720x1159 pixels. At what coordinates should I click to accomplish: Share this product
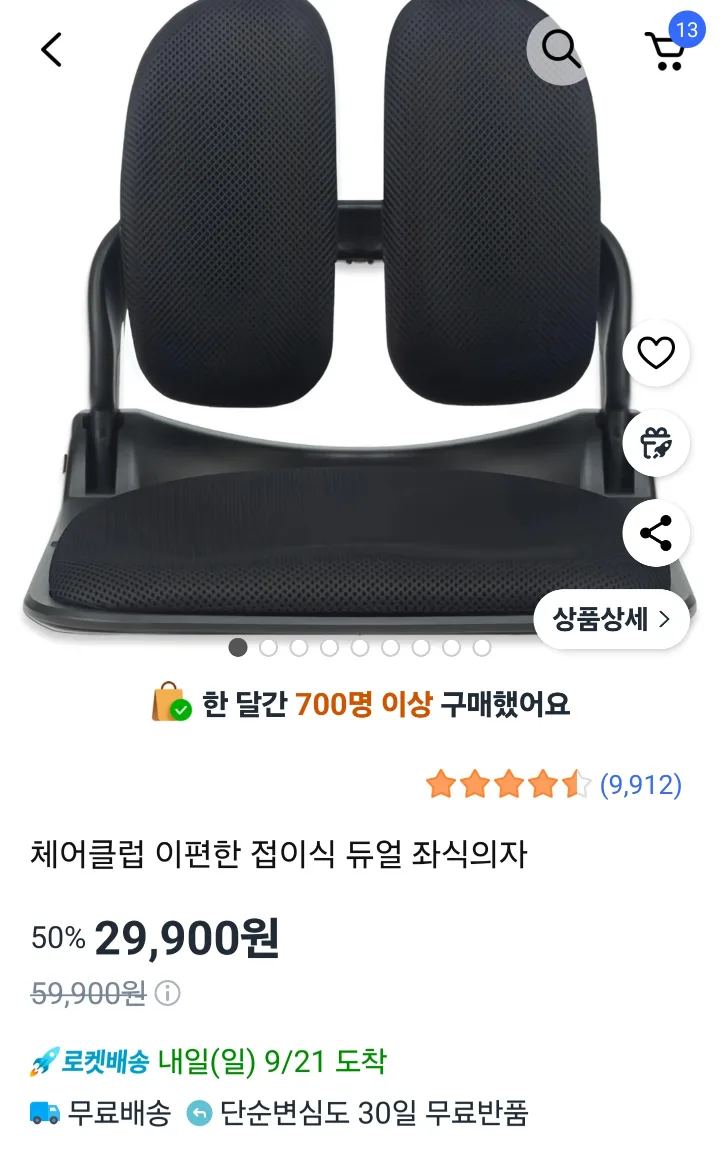click(656, 533)
